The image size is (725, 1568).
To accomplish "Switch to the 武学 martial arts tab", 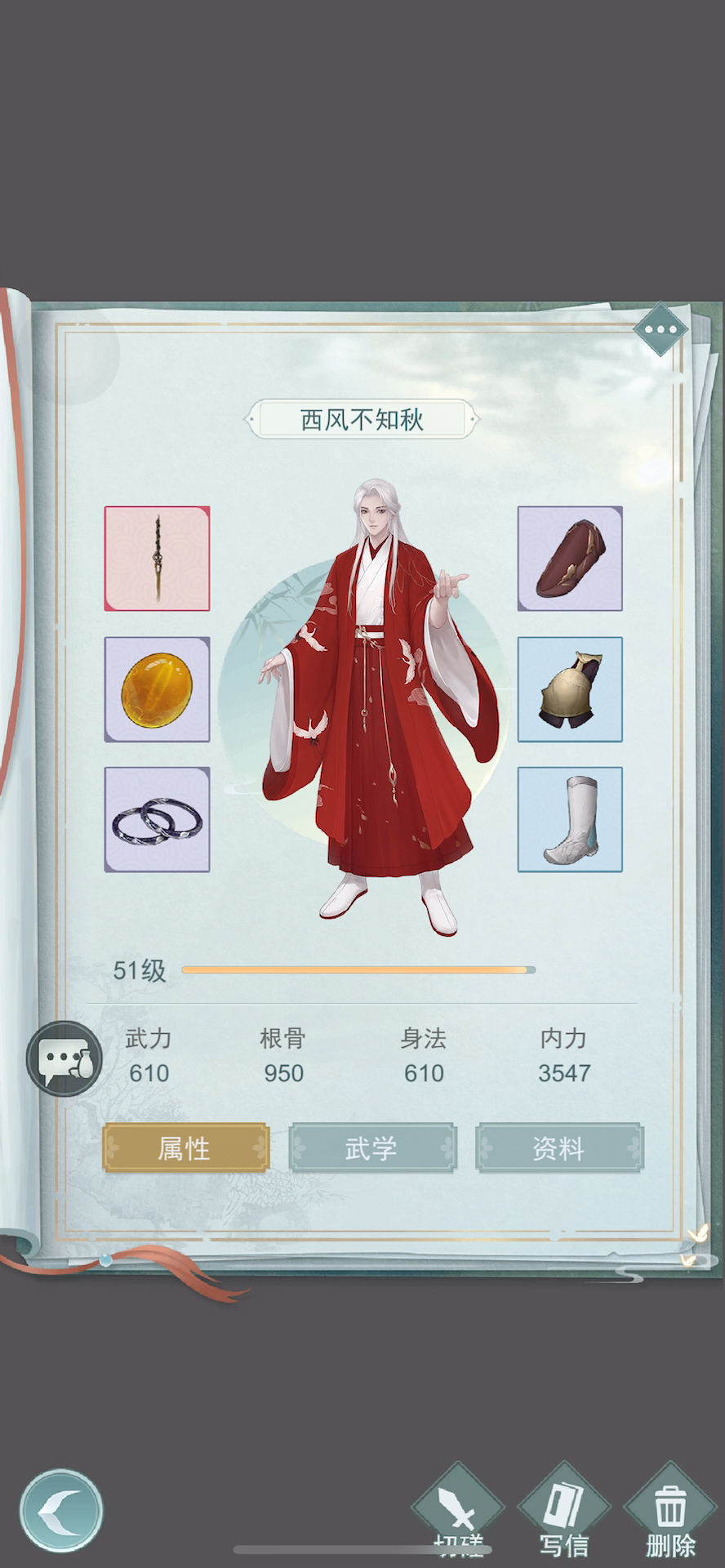I will click(372, 1148).
